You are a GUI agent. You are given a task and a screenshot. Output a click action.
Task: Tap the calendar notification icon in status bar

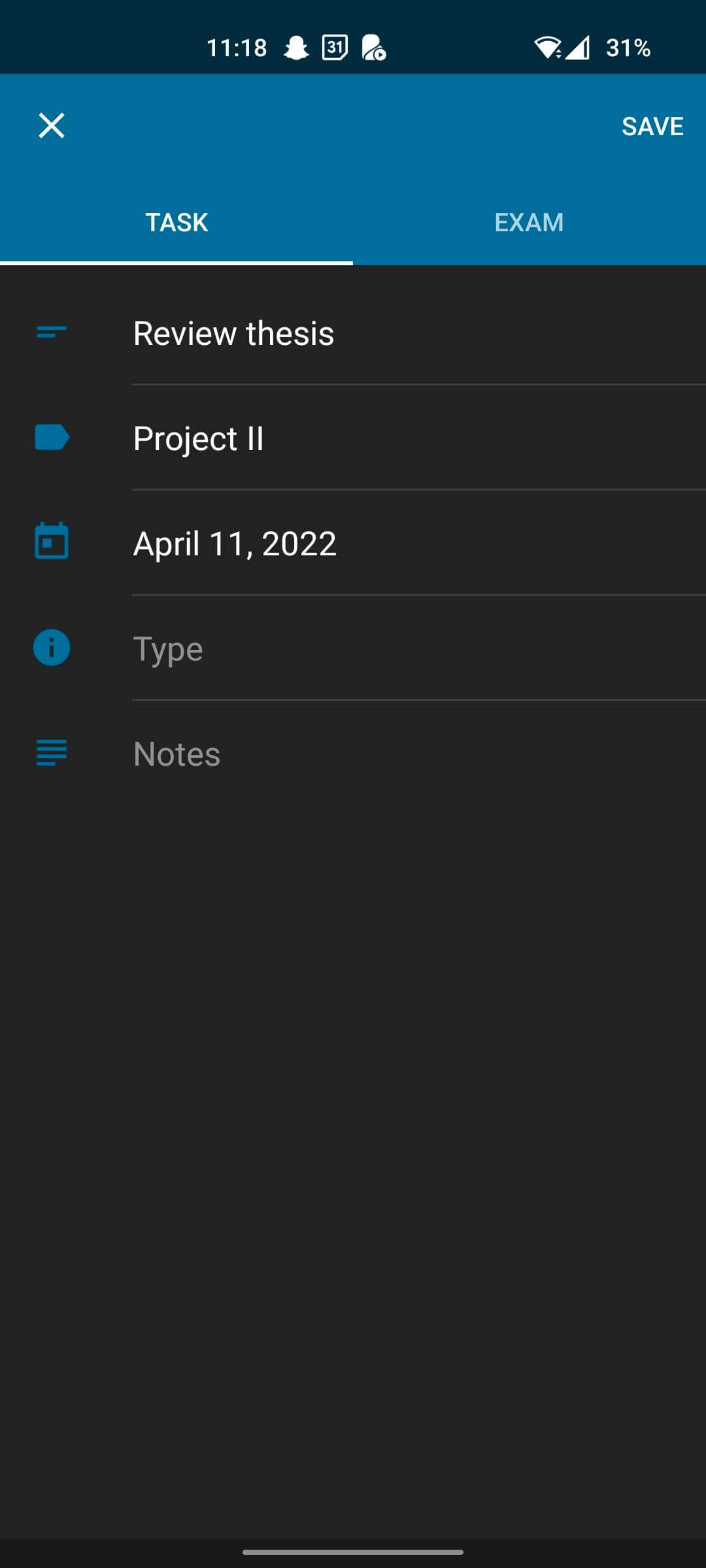coord(334,46)
